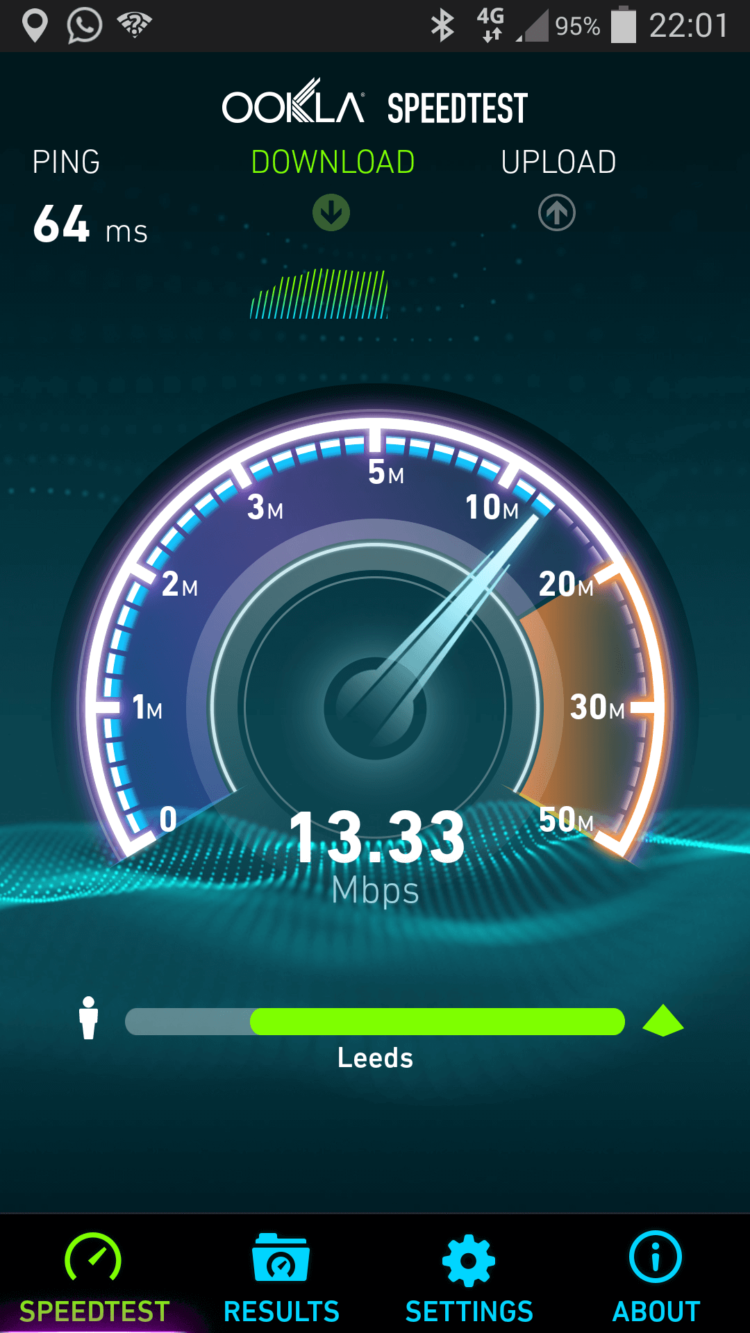Click the WhatsApp icon in the status bar
750x1333 pixels.
(85, 25)
